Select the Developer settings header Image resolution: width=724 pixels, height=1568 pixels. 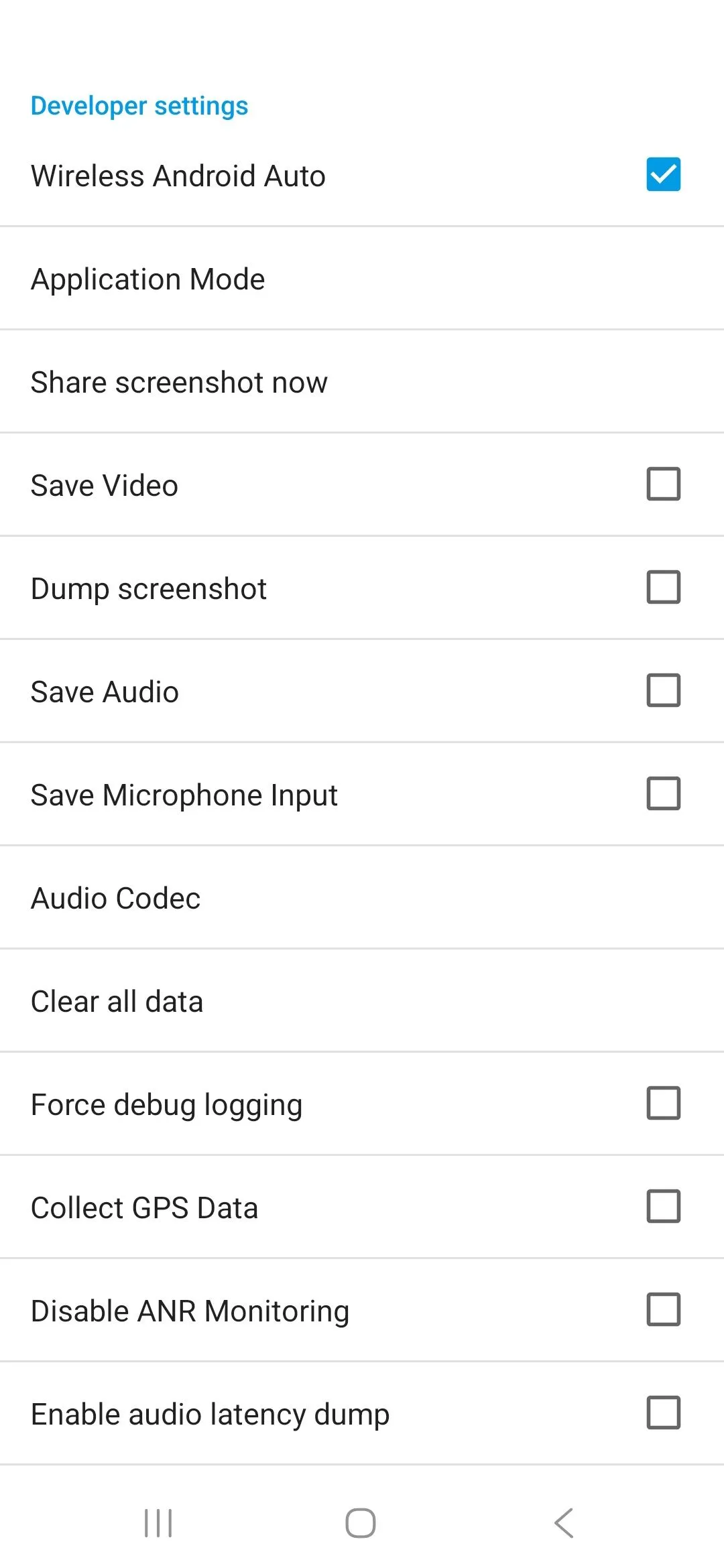(139, 105)
